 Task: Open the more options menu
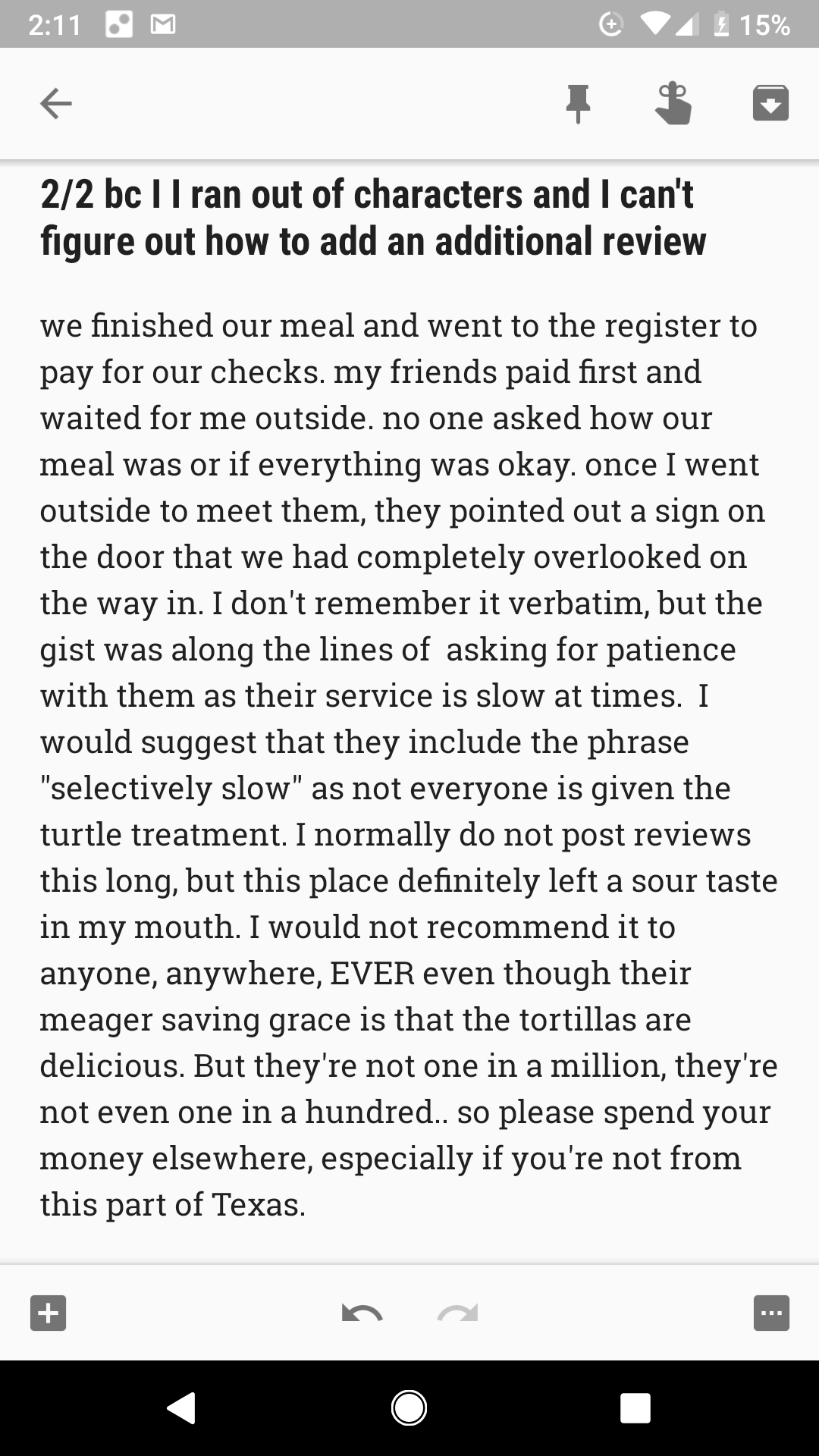point(771,1313)
